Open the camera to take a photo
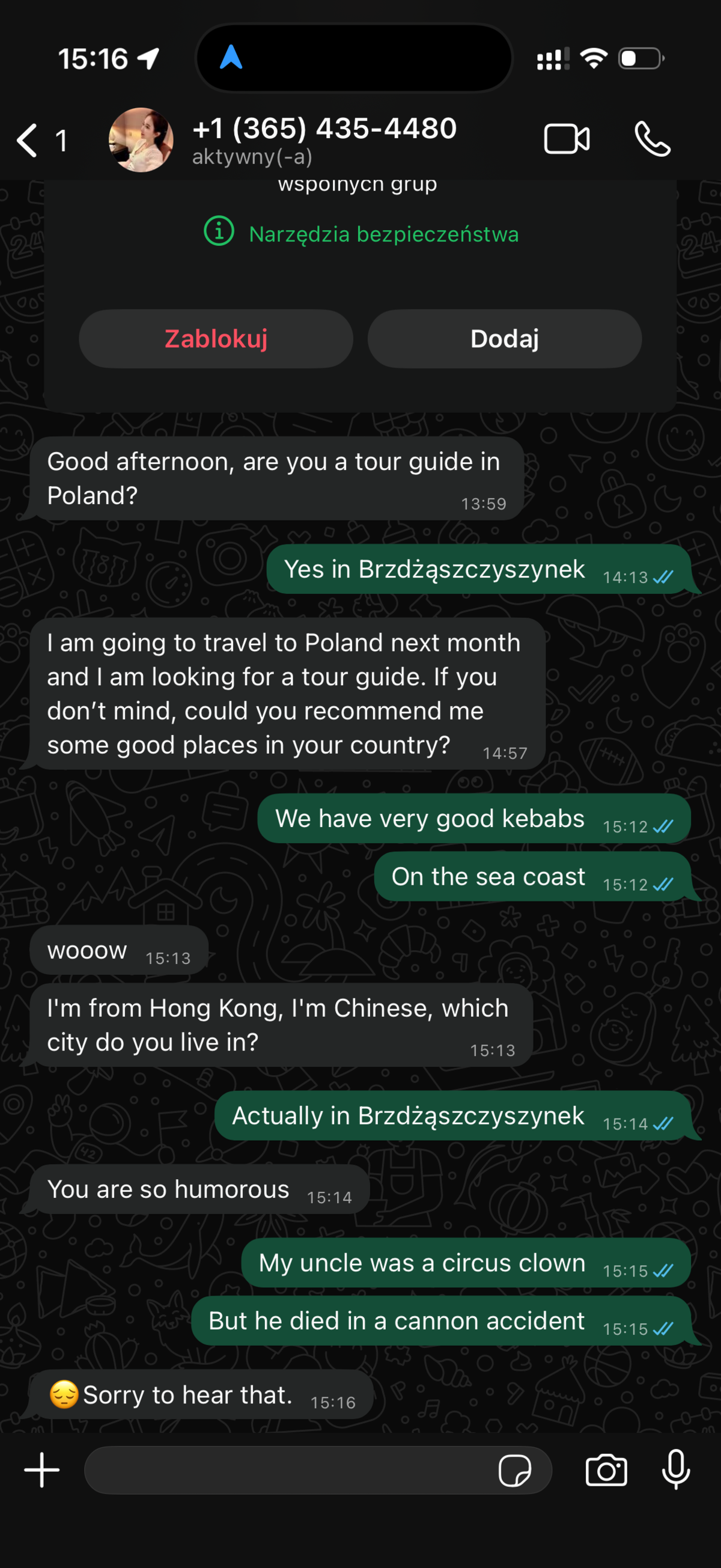This screenshot has width=721, height=1568. (x=606, y=1471)
